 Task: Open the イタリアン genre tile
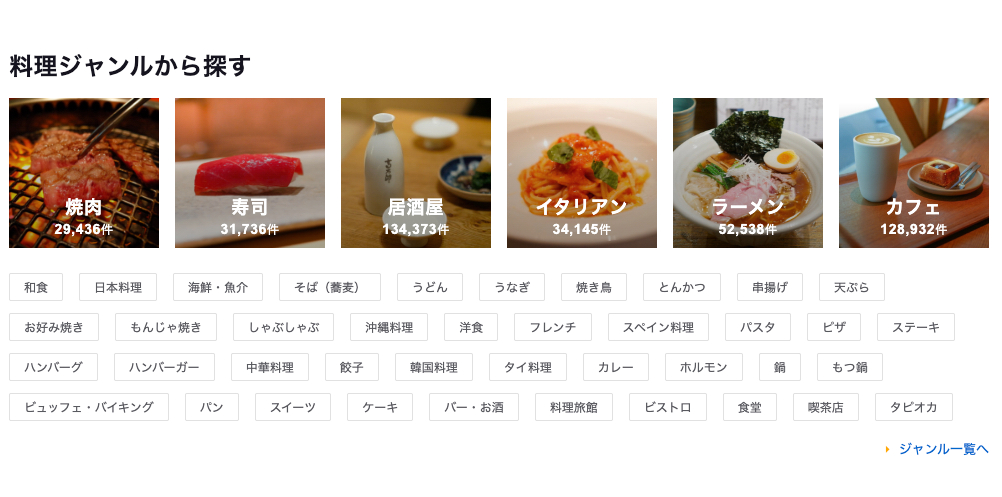click(x=582, y=173)
